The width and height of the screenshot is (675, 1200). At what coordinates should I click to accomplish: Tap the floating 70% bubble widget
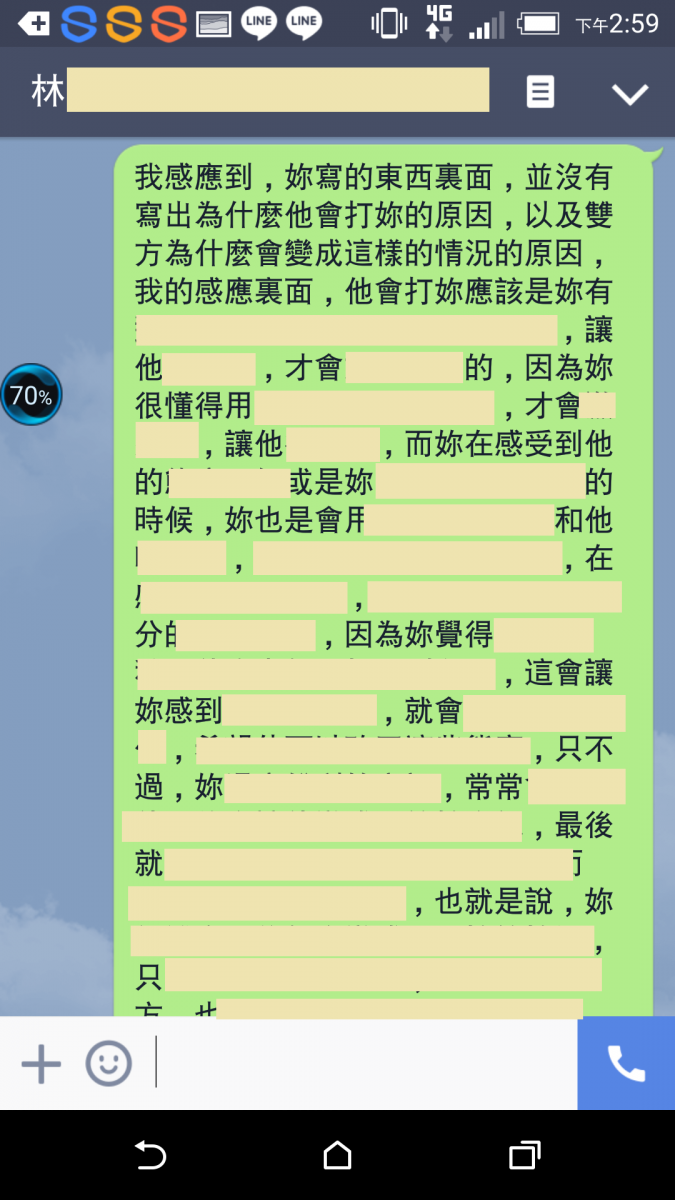[31, 395]
